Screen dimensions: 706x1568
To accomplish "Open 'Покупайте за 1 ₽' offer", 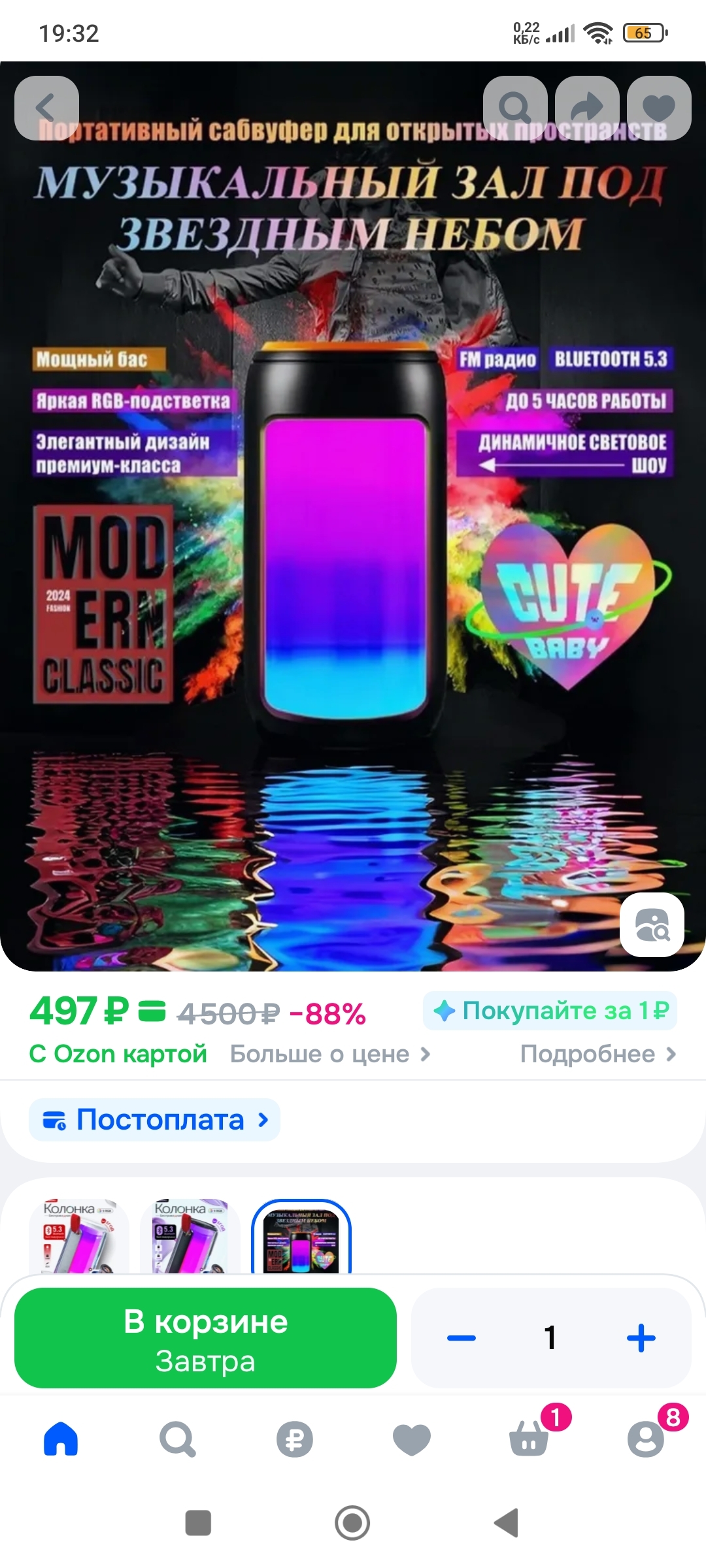I will pos(550,1011).
